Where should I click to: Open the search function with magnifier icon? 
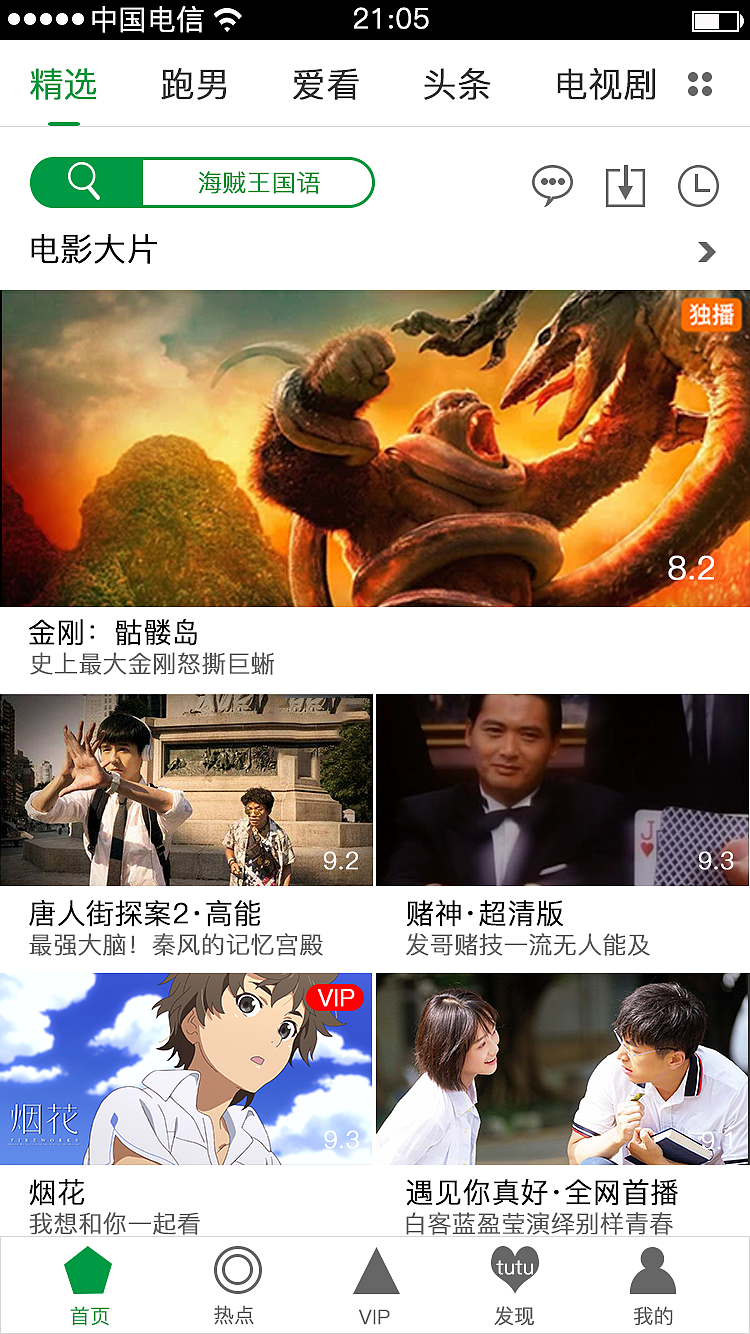click(84, 182)
